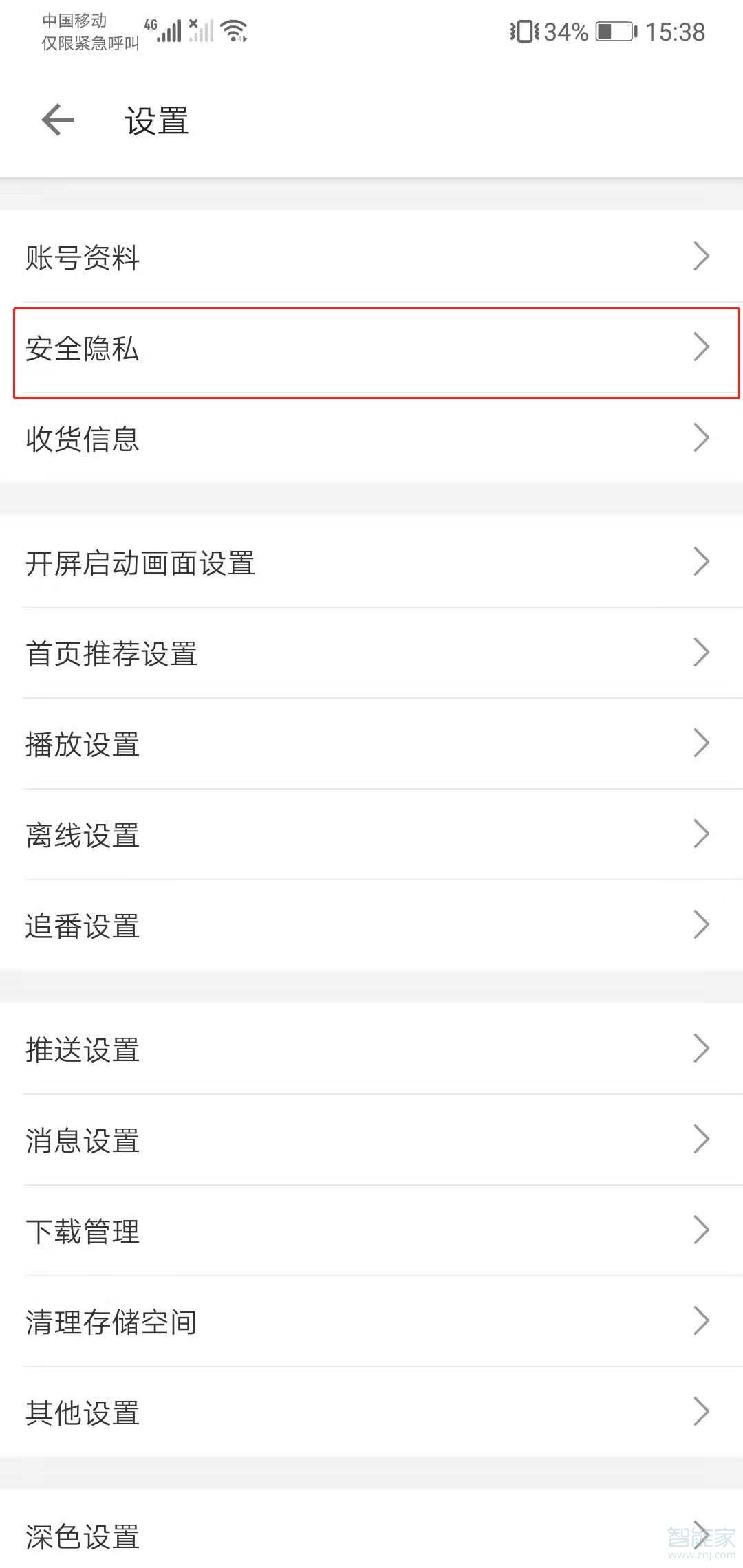Open 账号资料 settings

(x=371, y=258)
